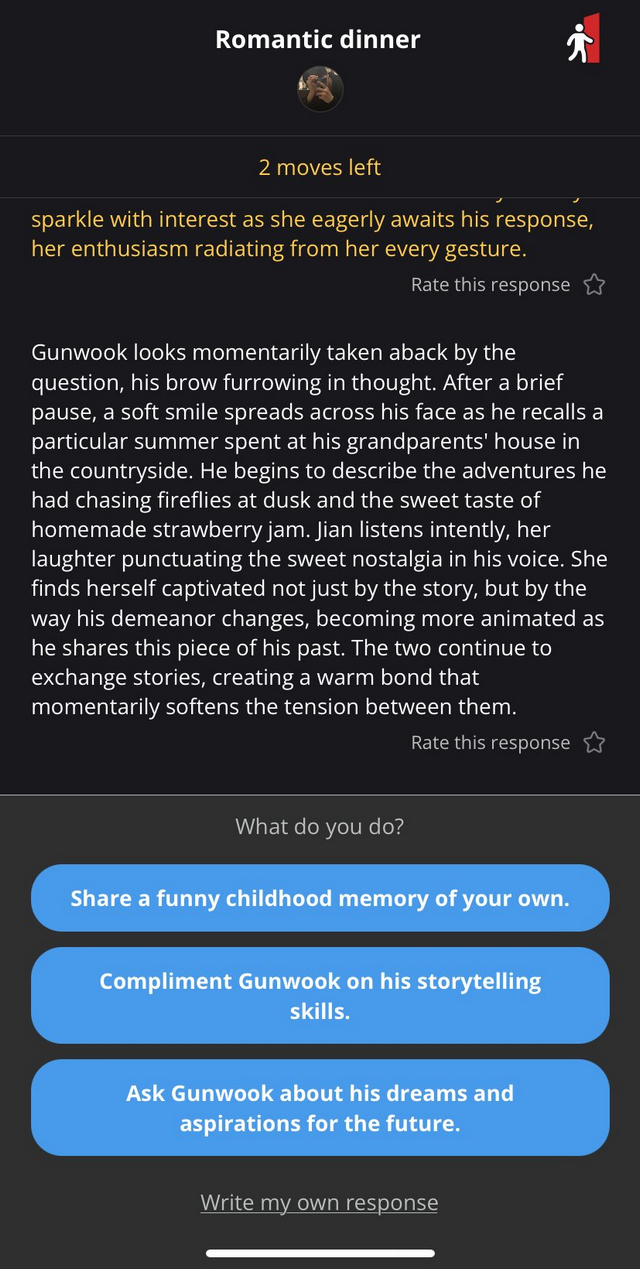Screen dimensions: 640x1269
Task: Rate the Gunwook fireflies story response
Action: (594, 742)
